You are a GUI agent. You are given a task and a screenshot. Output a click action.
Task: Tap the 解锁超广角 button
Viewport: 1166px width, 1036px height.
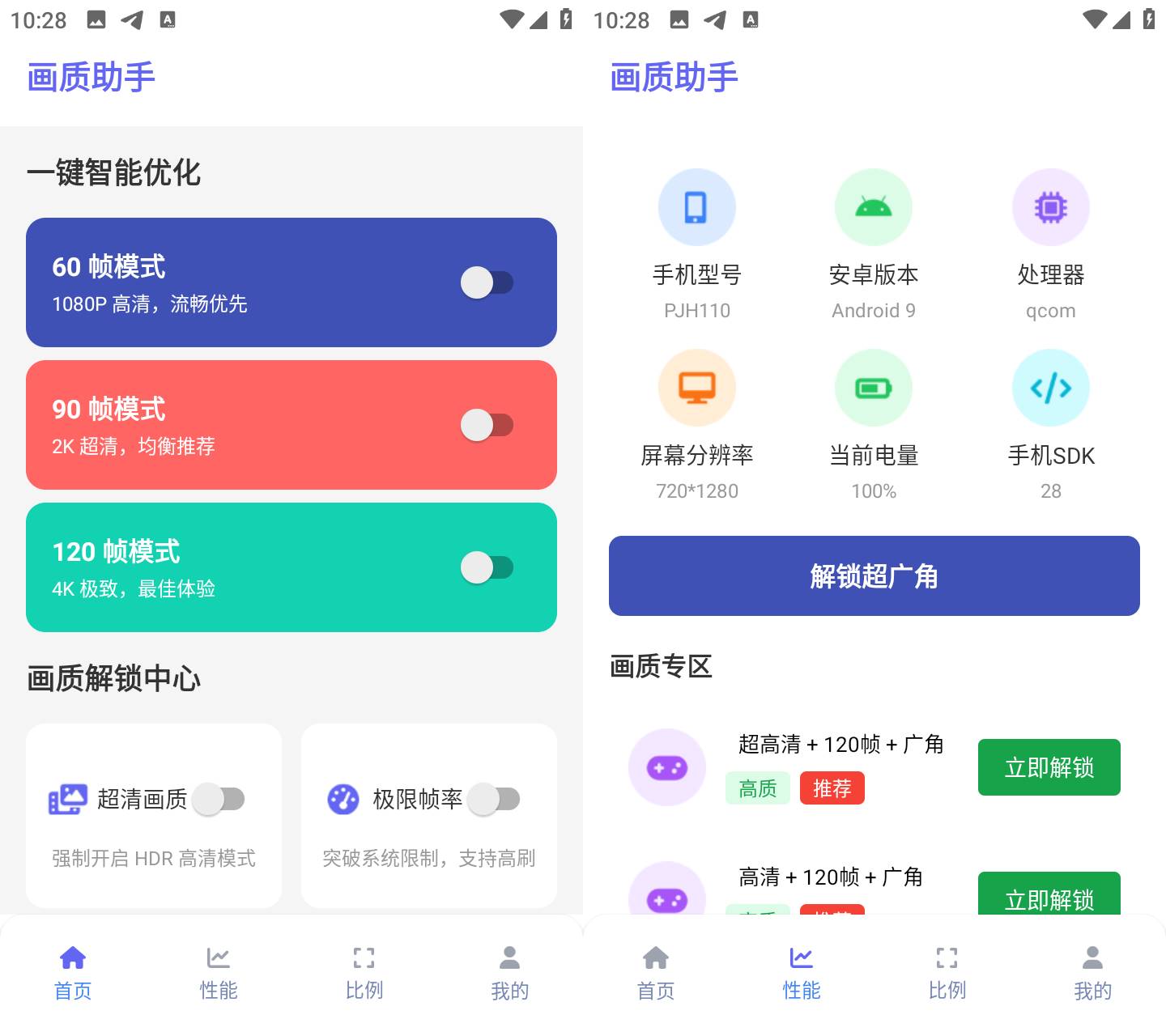[x=874, y=575]
